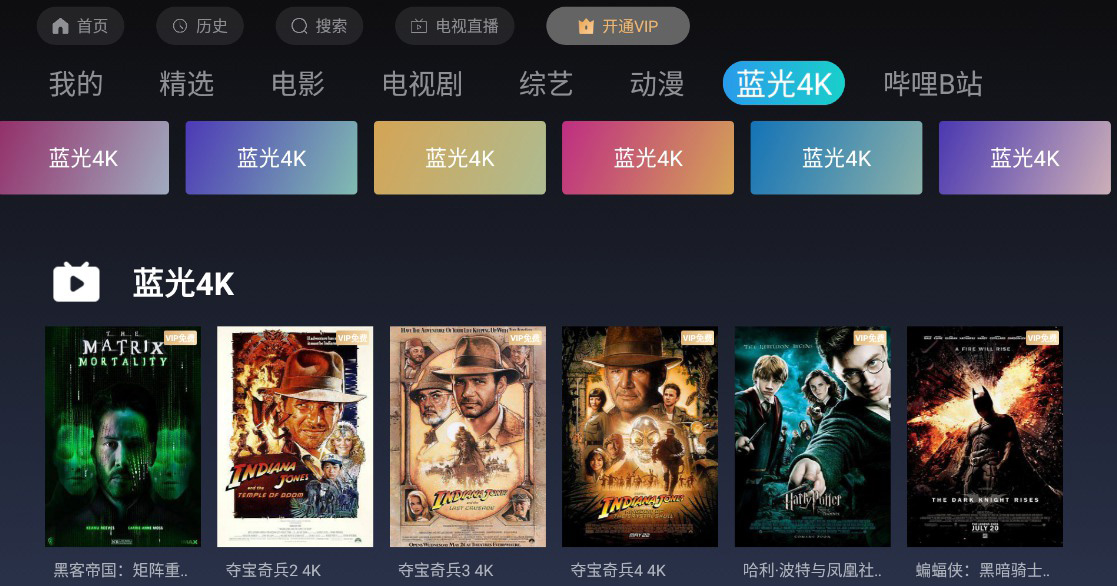Open the movie 蝙蝠侠：黑暗骑士
Screen dimensions: 1117x586
click(984, 436)
